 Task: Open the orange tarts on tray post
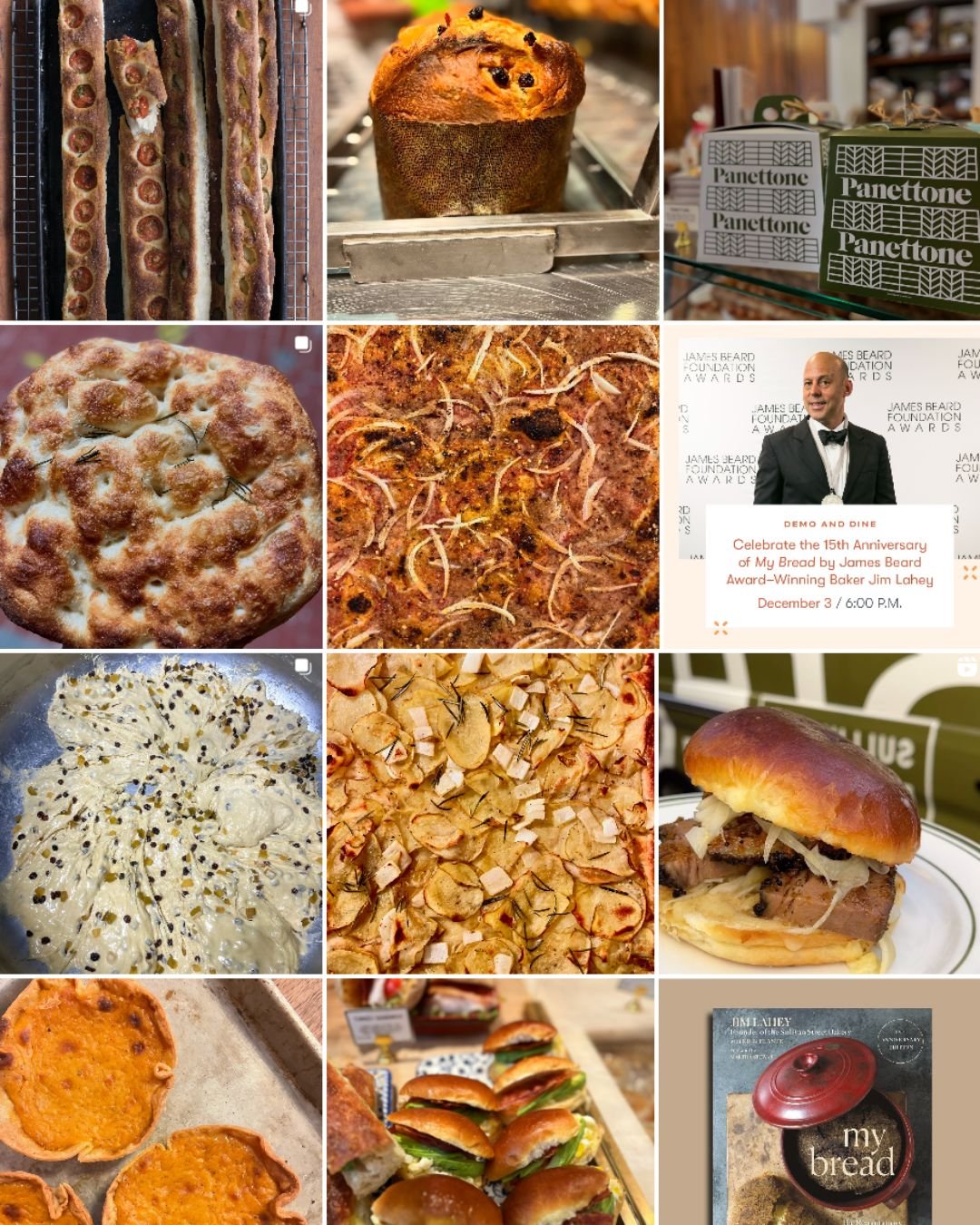161,1102
